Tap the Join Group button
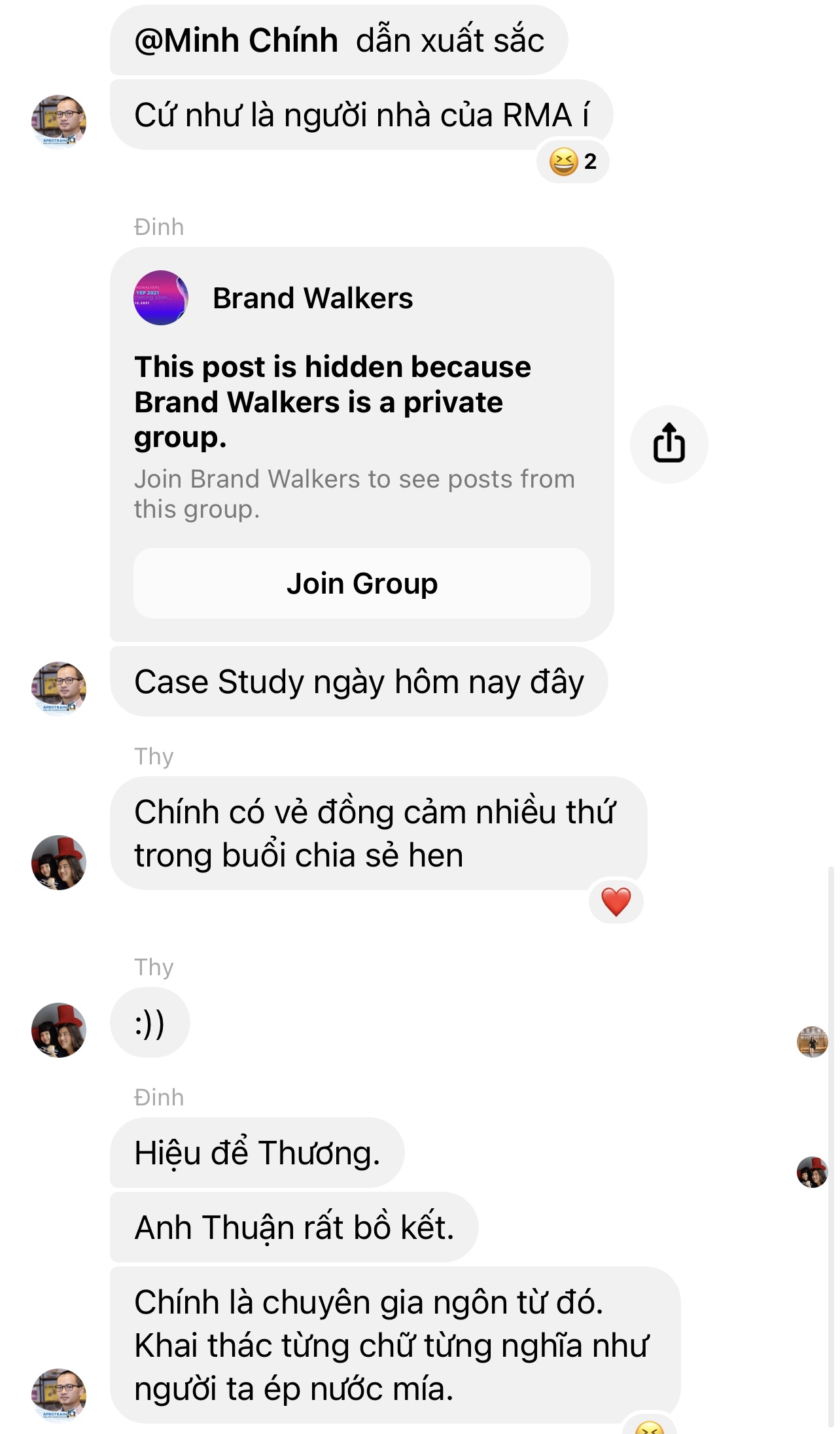 [362, 583]
